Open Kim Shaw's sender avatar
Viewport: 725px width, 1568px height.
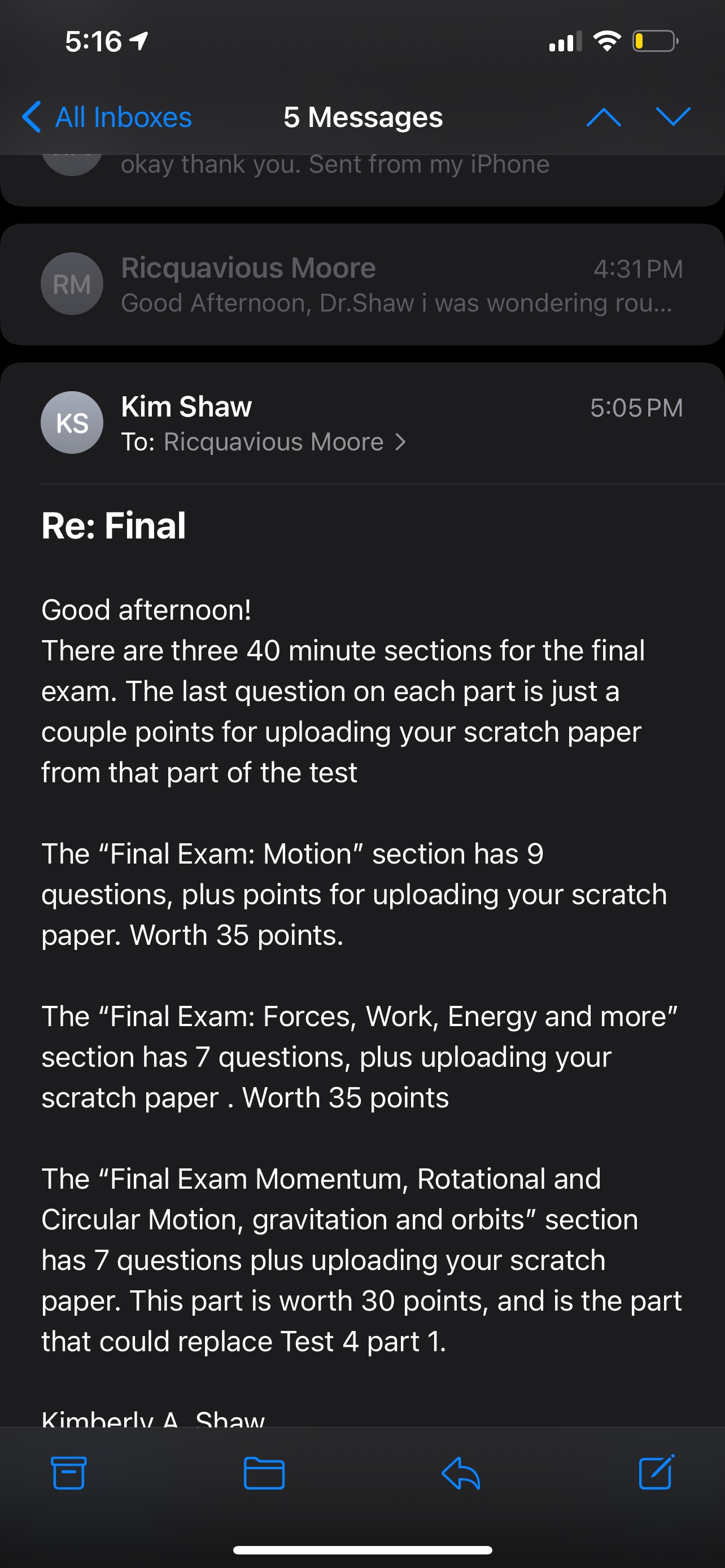[72, 422]
